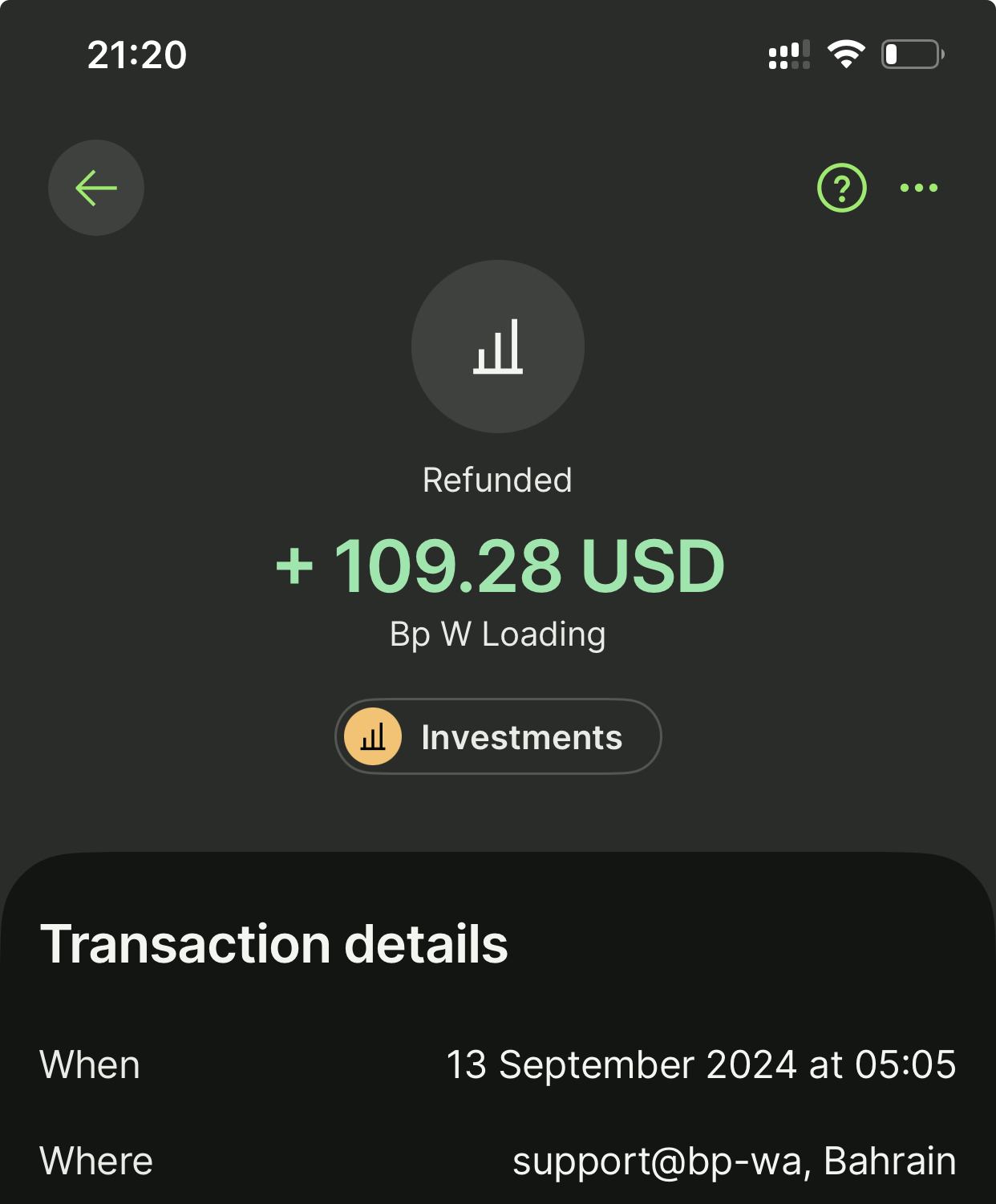Open the three-dot overflow menu

(919, 188)
